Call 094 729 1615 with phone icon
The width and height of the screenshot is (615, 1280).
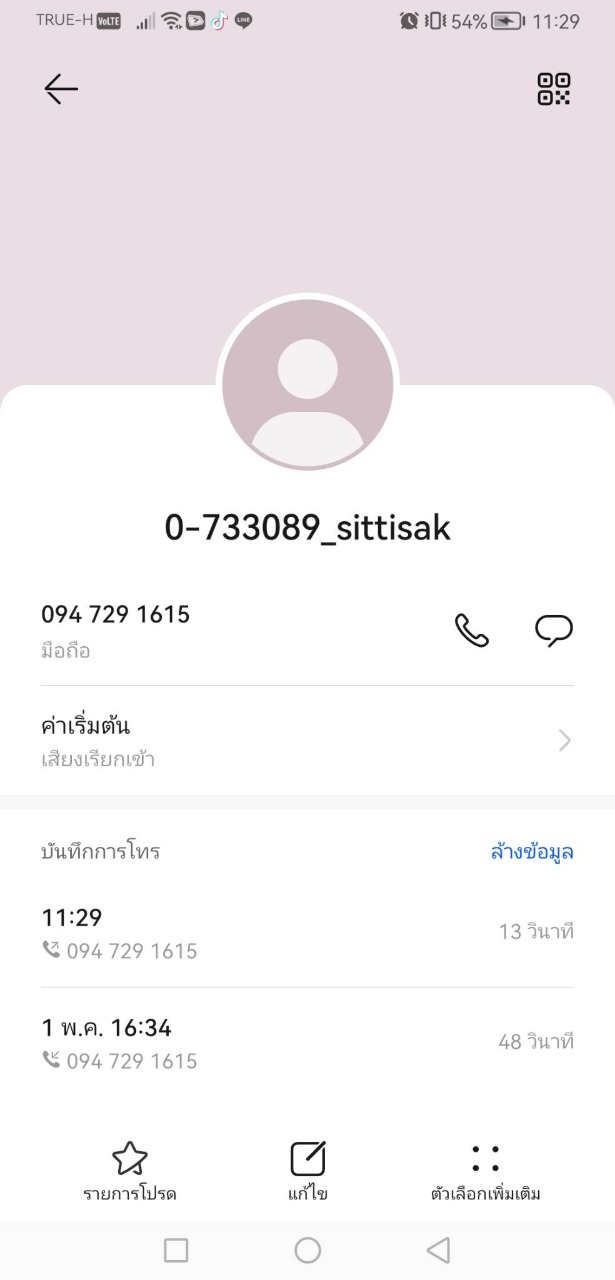pos(472,631)
